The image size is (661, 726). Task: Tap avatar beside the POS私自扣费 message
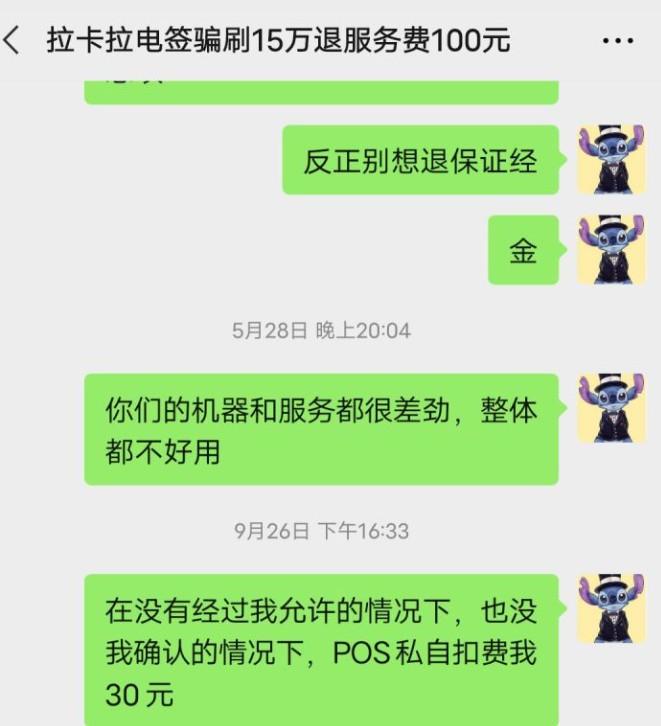coord(611,608)
